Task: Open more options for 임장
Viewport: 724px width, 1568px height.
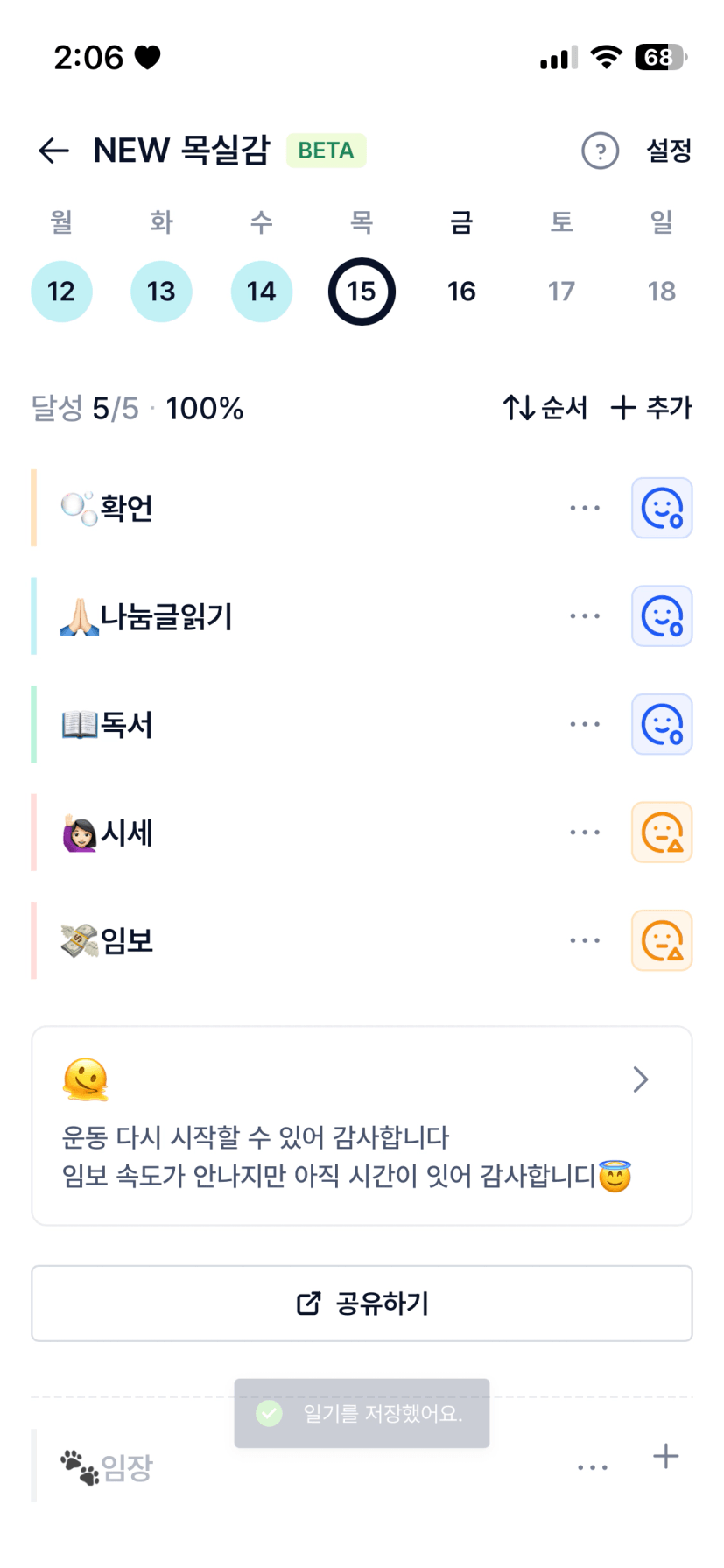Action: (593, 1467)
